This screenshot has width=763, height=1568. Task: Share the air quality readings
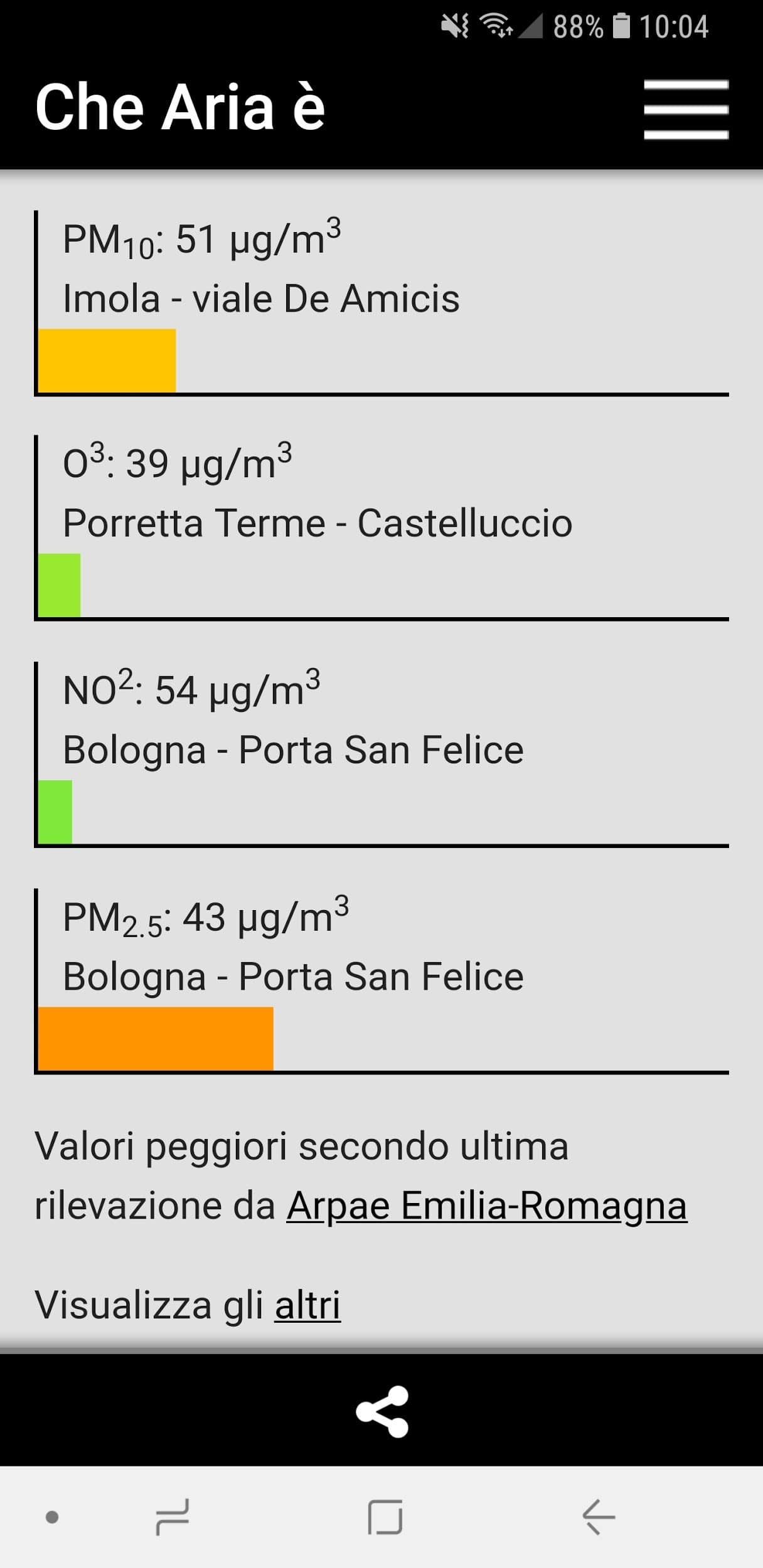click(382, 1411)
